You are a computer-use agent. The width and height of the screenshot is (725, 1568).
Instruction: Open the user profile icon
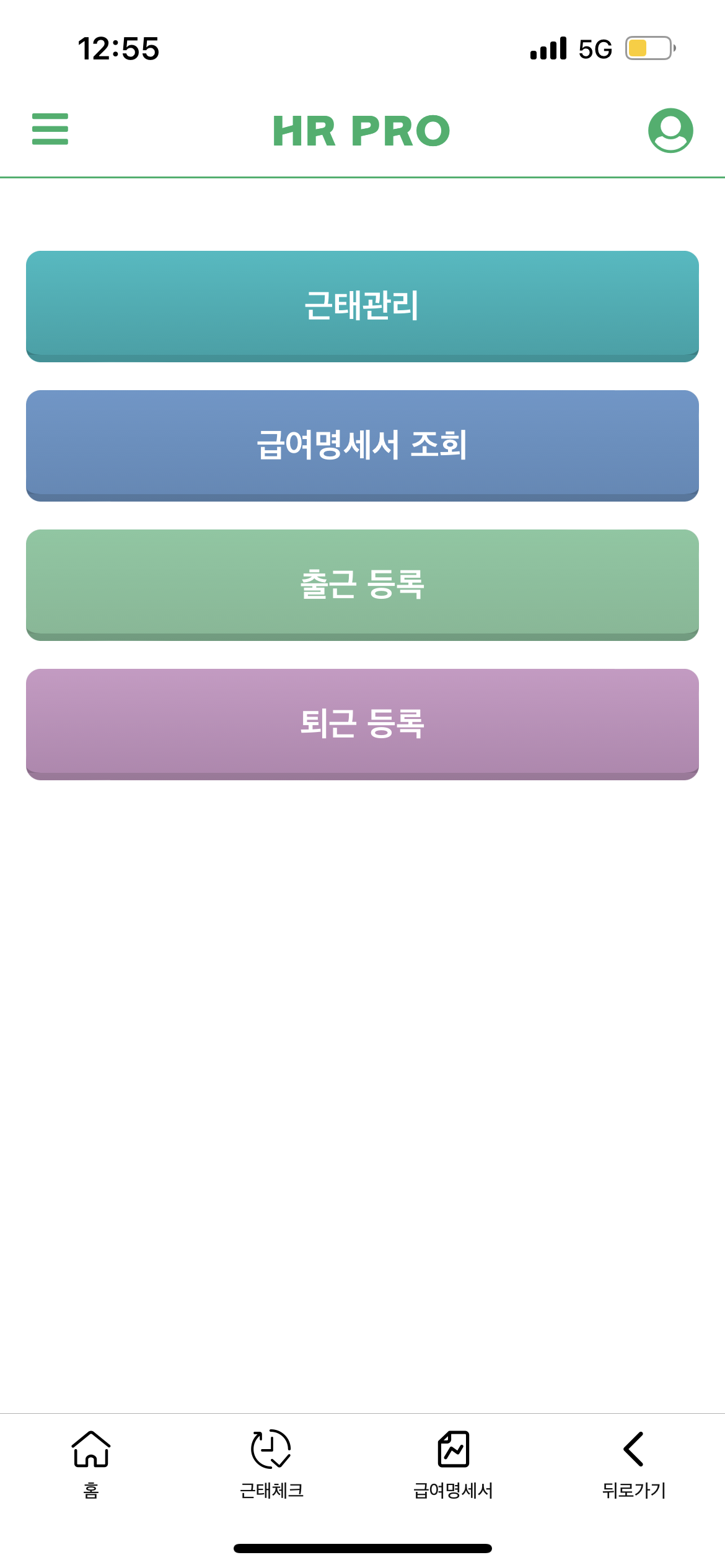coord(670,130)
